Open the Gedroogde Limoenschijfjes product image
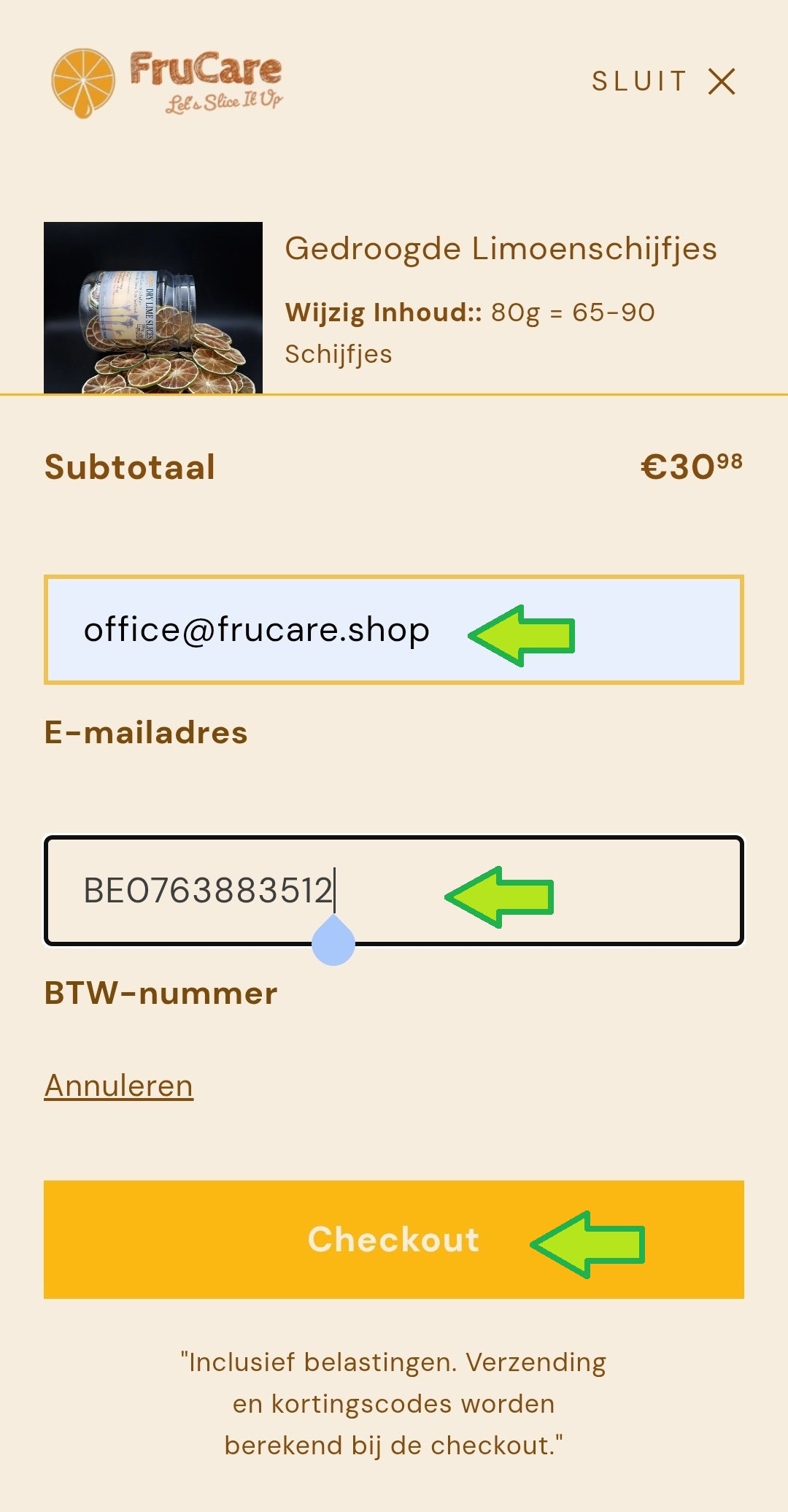788x1512 pixels. tap(153, 308)
